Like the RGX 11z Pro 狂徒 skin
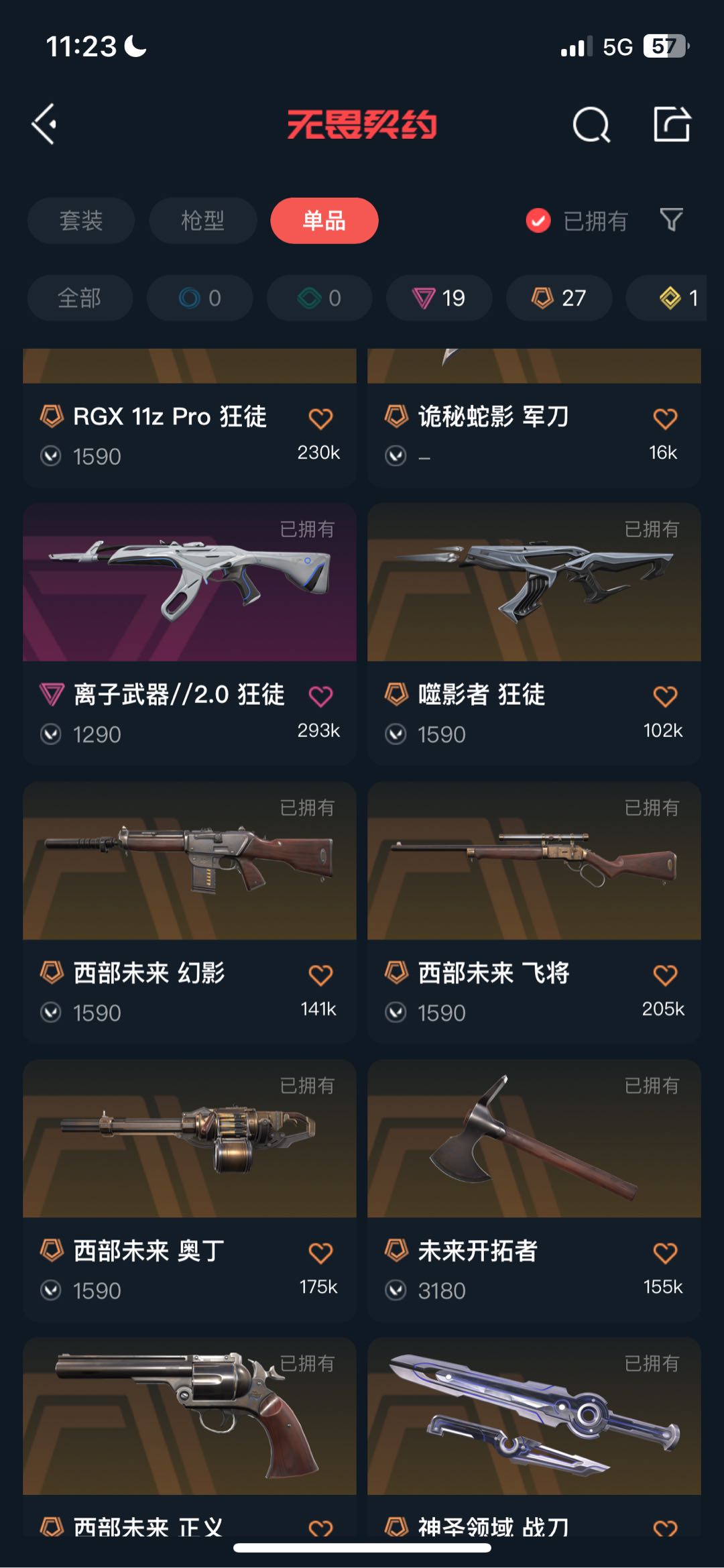Viewport: 724px width, 1568px height. tap(320, 418)
